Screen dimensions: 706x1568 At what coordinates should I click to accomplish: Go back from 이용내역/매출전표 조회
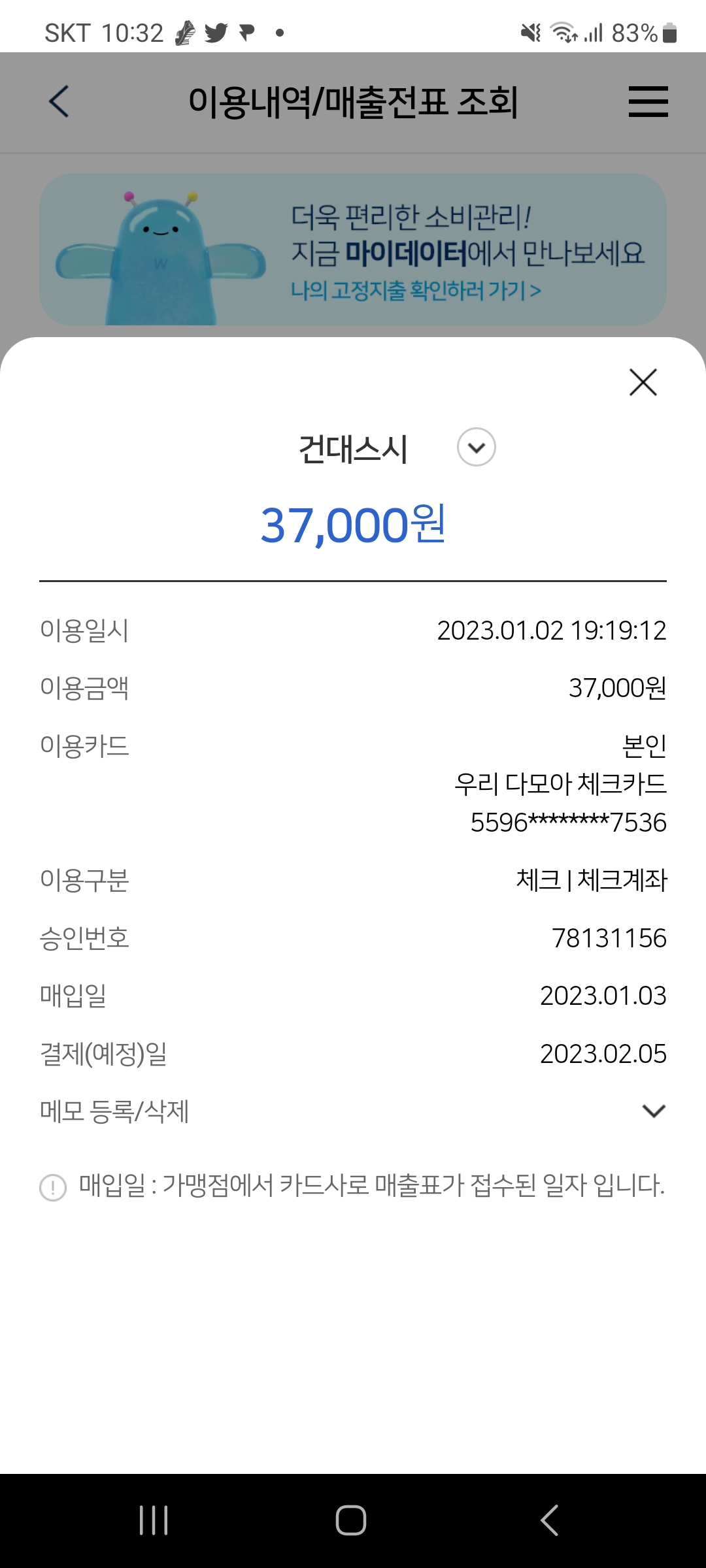pos(59,102)
